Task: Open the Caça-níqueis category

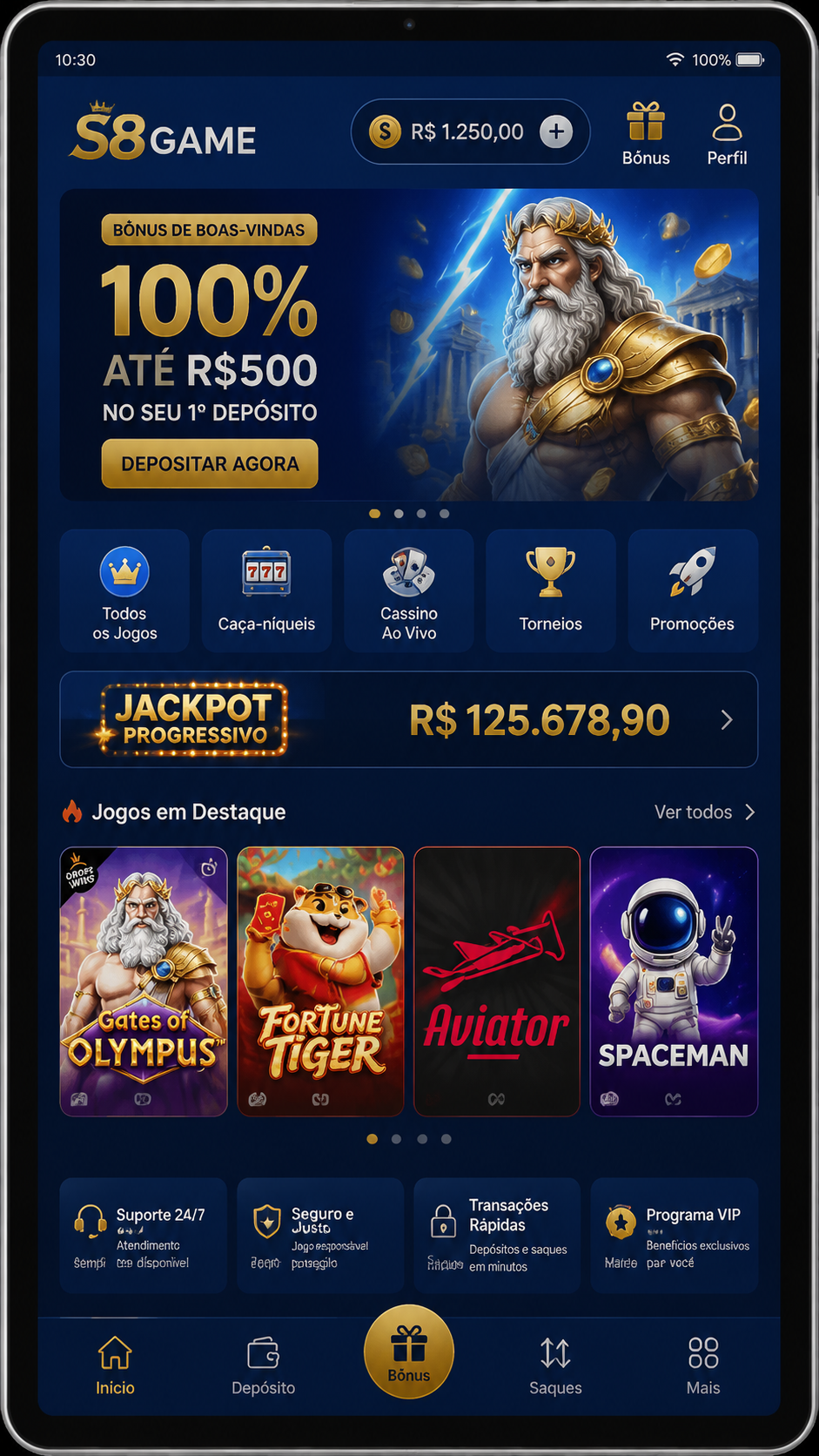Action: pyautogui.click(x=266, y=590)
